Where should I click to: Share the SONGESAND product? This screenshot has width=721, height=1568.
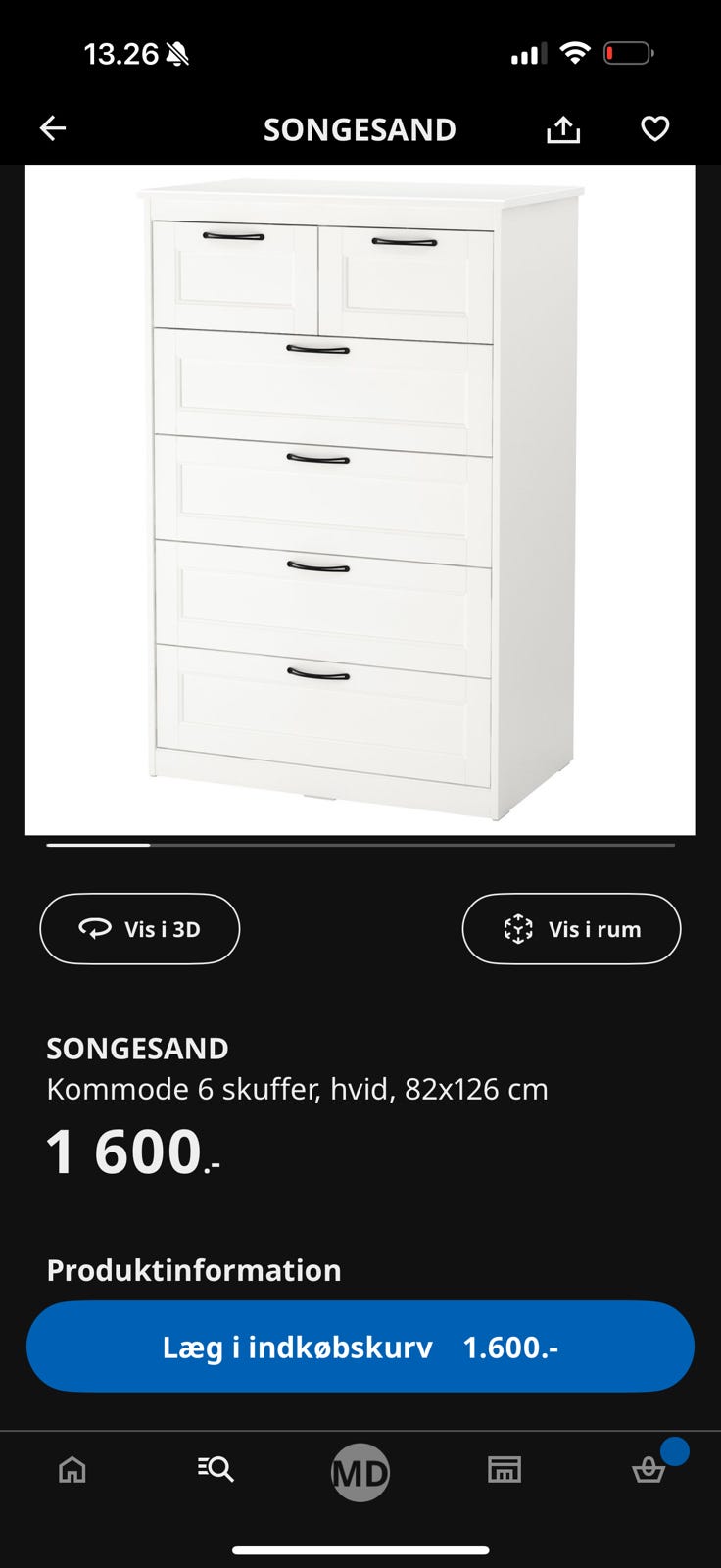pos(563,128)
